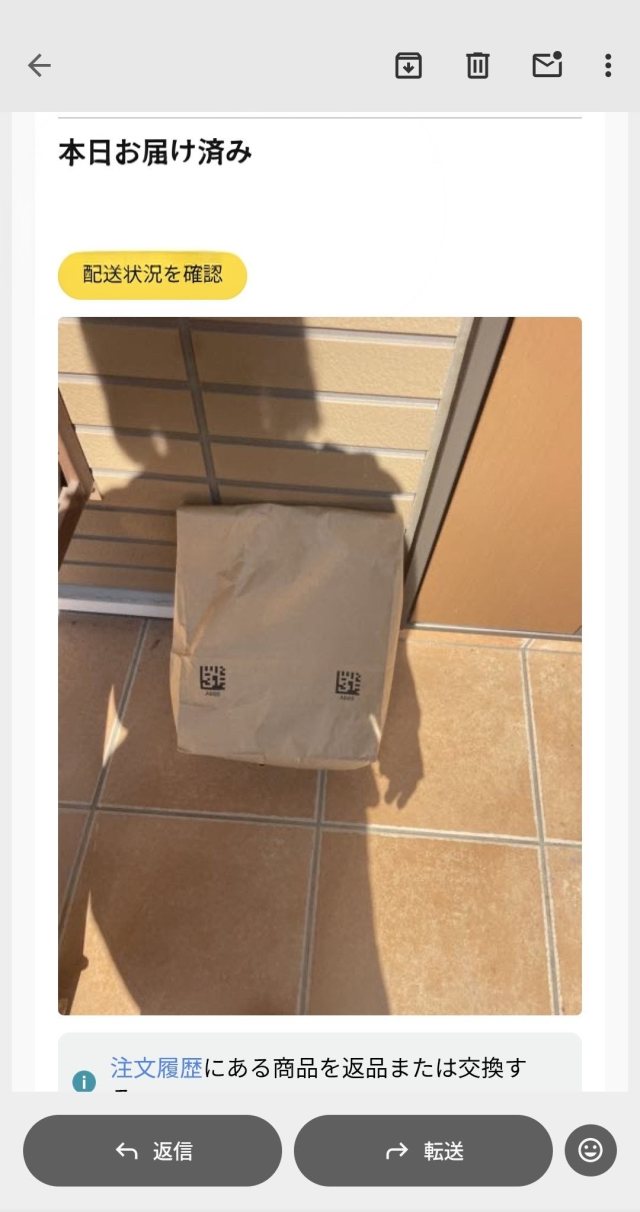Add an emoji reaction

[x=590, y=1150]
